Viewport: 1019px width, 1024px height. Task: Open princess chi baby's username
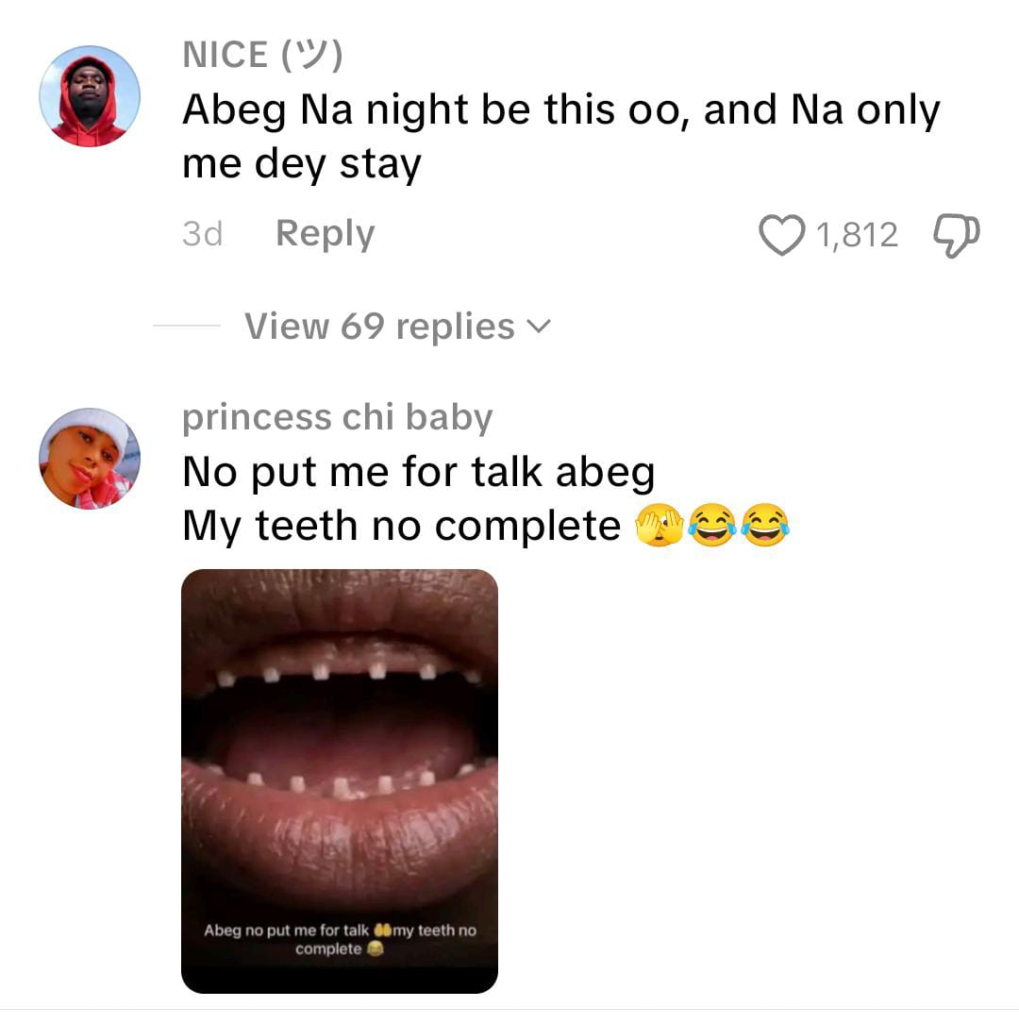(337, 417)
